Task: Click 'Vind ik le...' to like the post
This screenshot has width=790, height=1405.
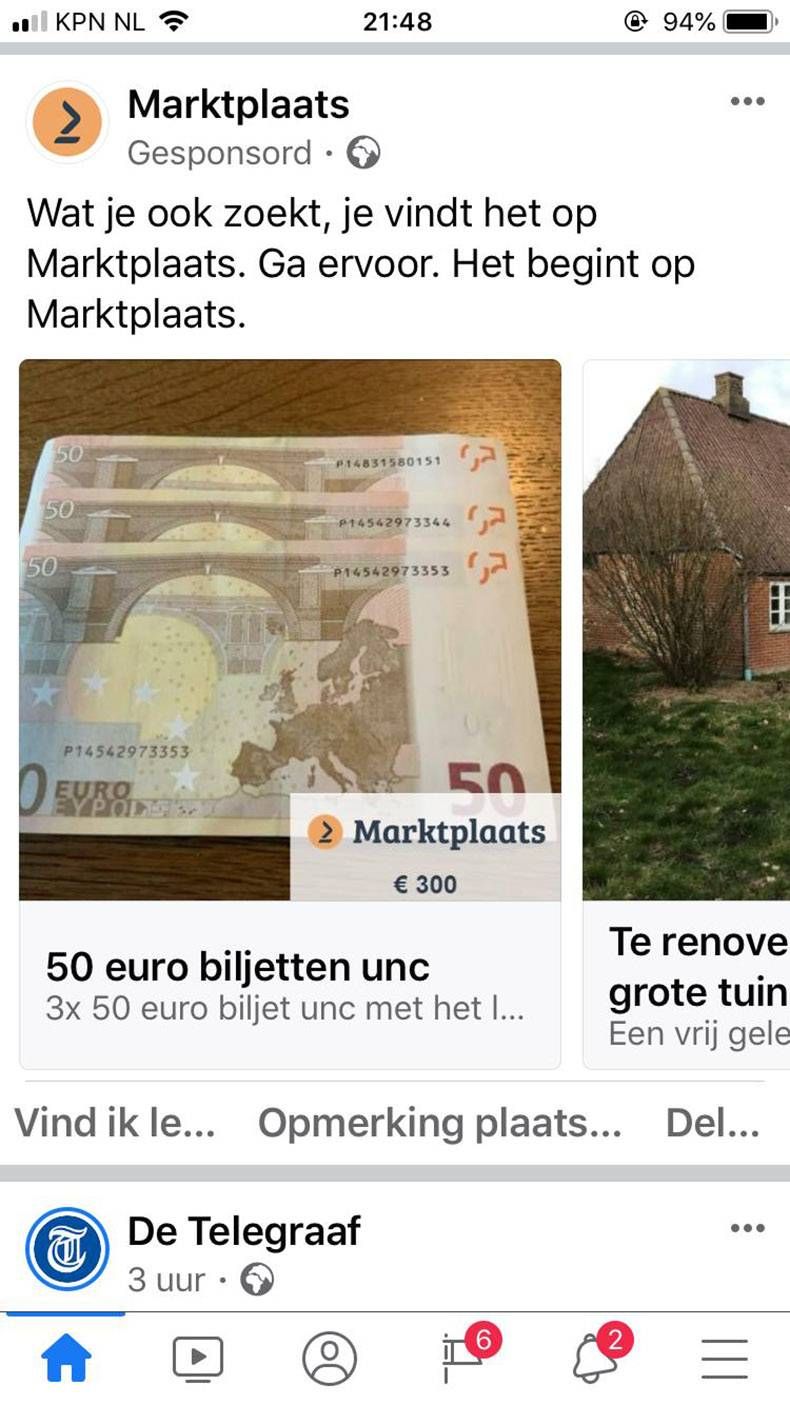Action: [113, 1122]
